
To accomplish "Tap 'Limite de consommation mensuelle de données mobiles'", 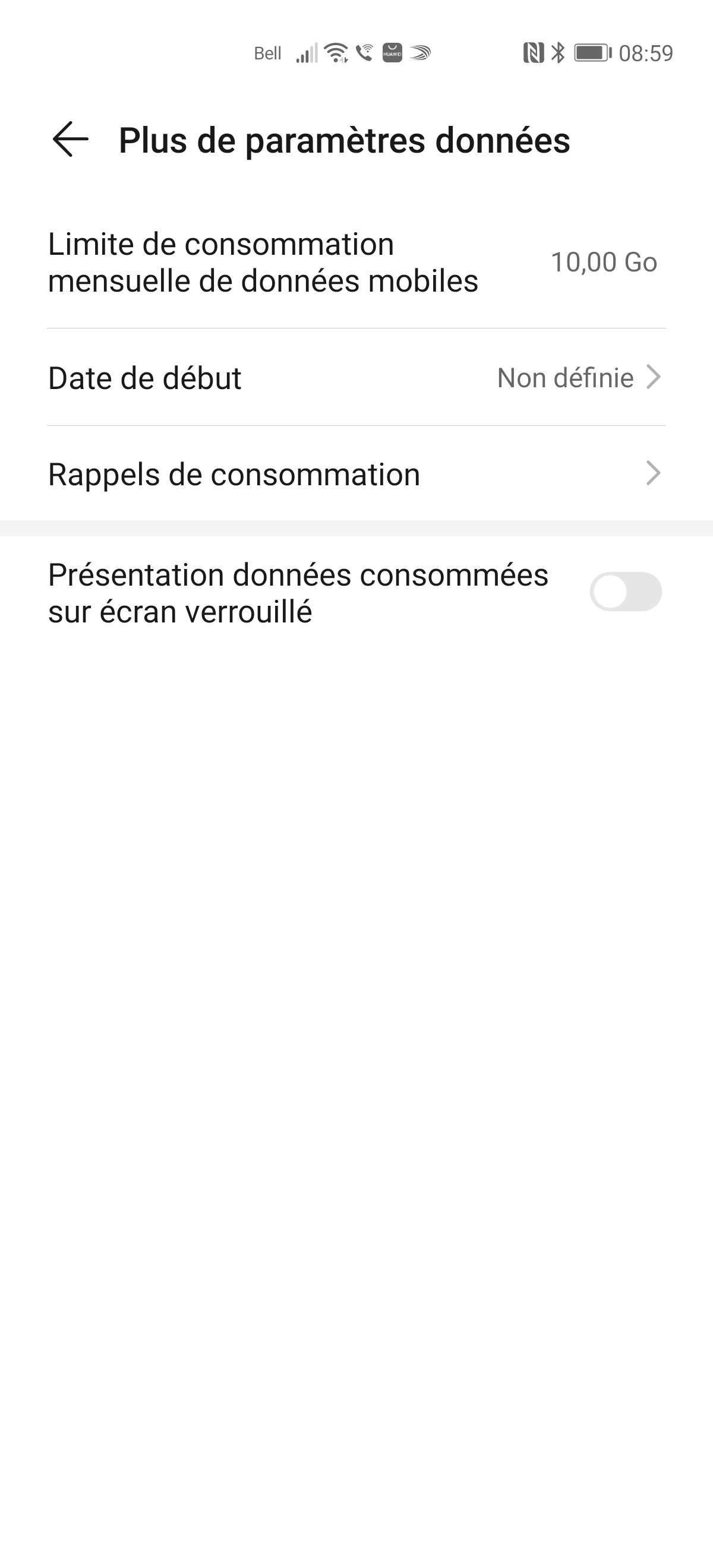I will (263, 263).
